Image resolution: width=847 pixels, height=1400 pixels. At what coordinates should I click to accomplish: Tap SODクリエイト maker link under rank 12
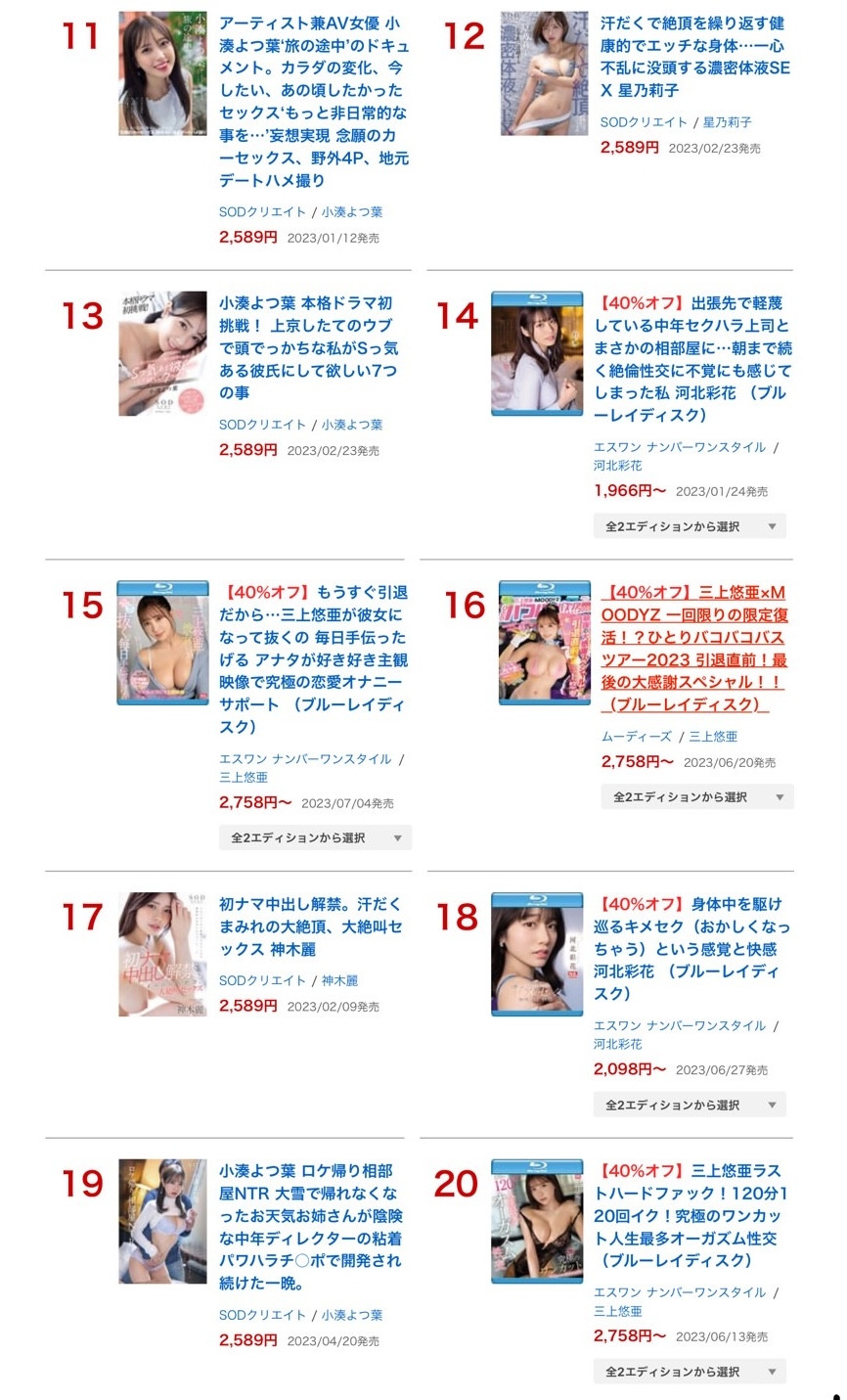tap(644, 122)
